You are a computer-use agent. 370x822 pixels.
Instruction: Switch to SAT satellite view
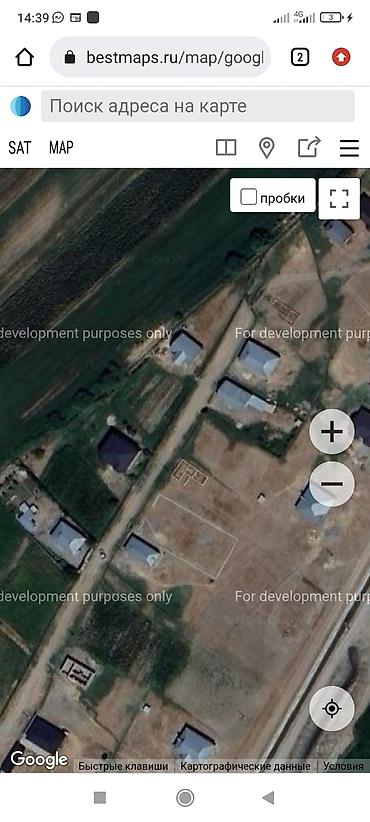pyautogui.click(x=20, y=148)
